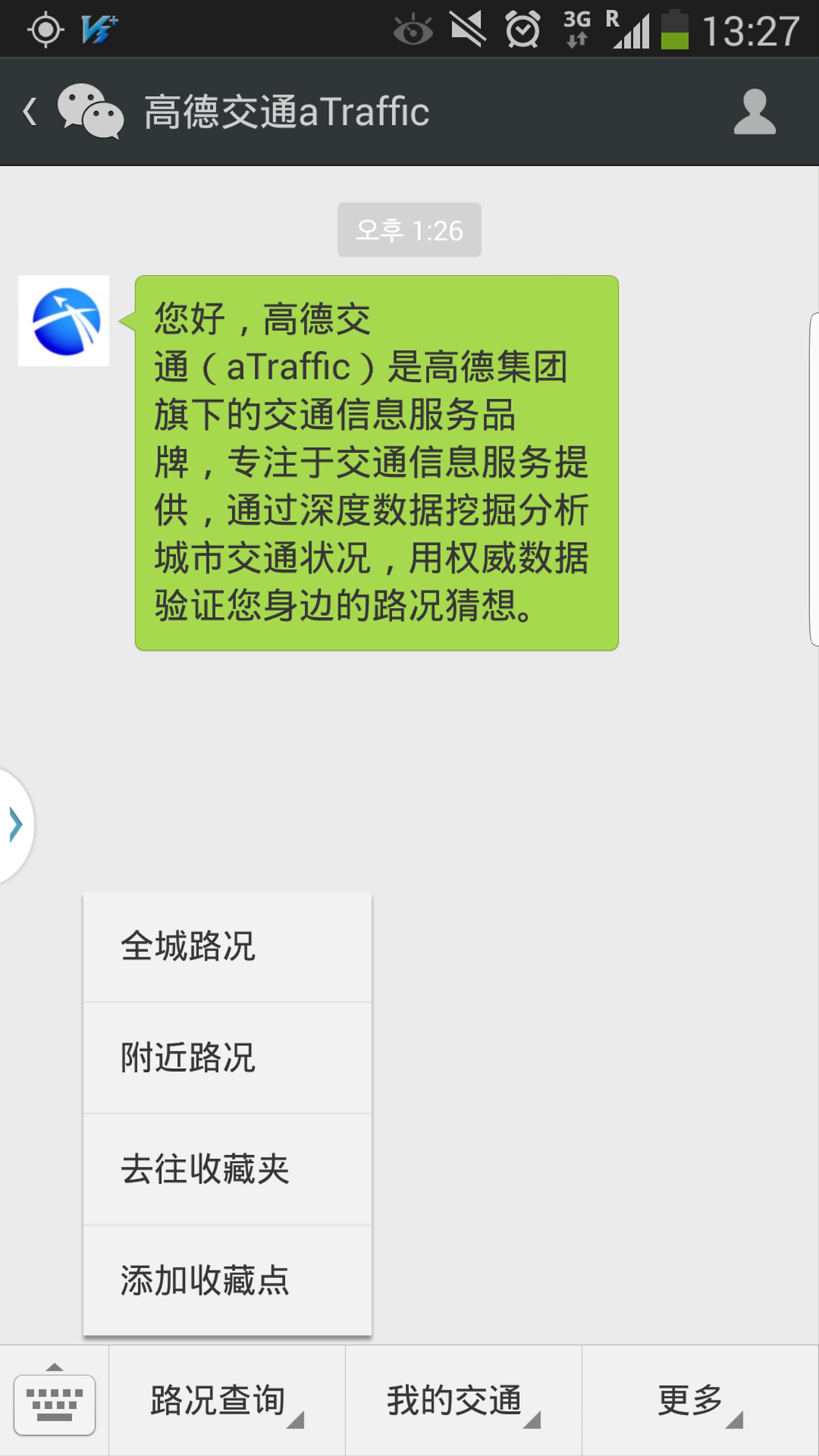Open 去往收藏夹 option
The image size is (819, 1456).
tap(227, 1169)
